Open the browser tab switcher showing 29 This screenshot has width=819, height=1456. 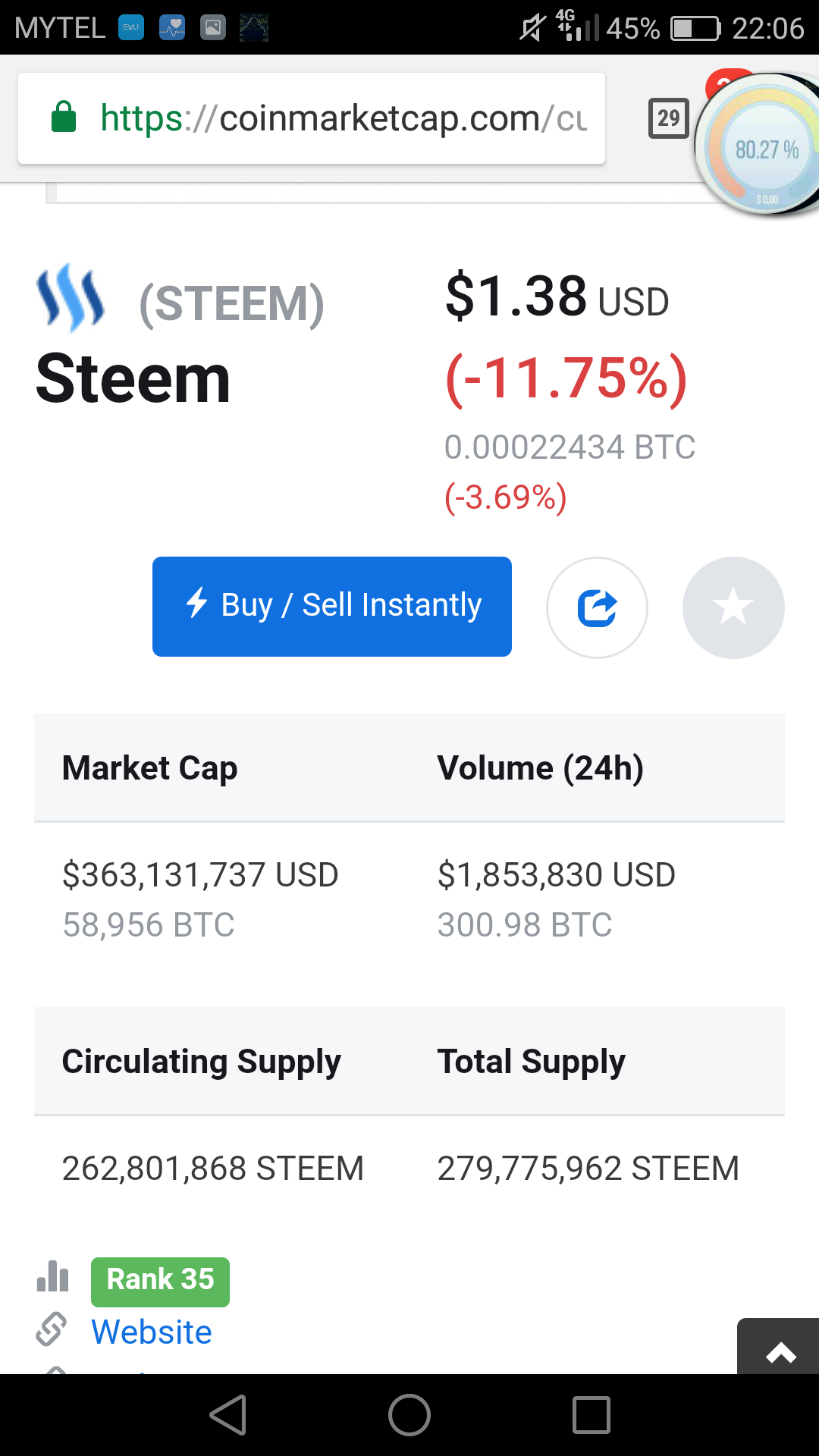pyautogui.click(x=668, y=118)
